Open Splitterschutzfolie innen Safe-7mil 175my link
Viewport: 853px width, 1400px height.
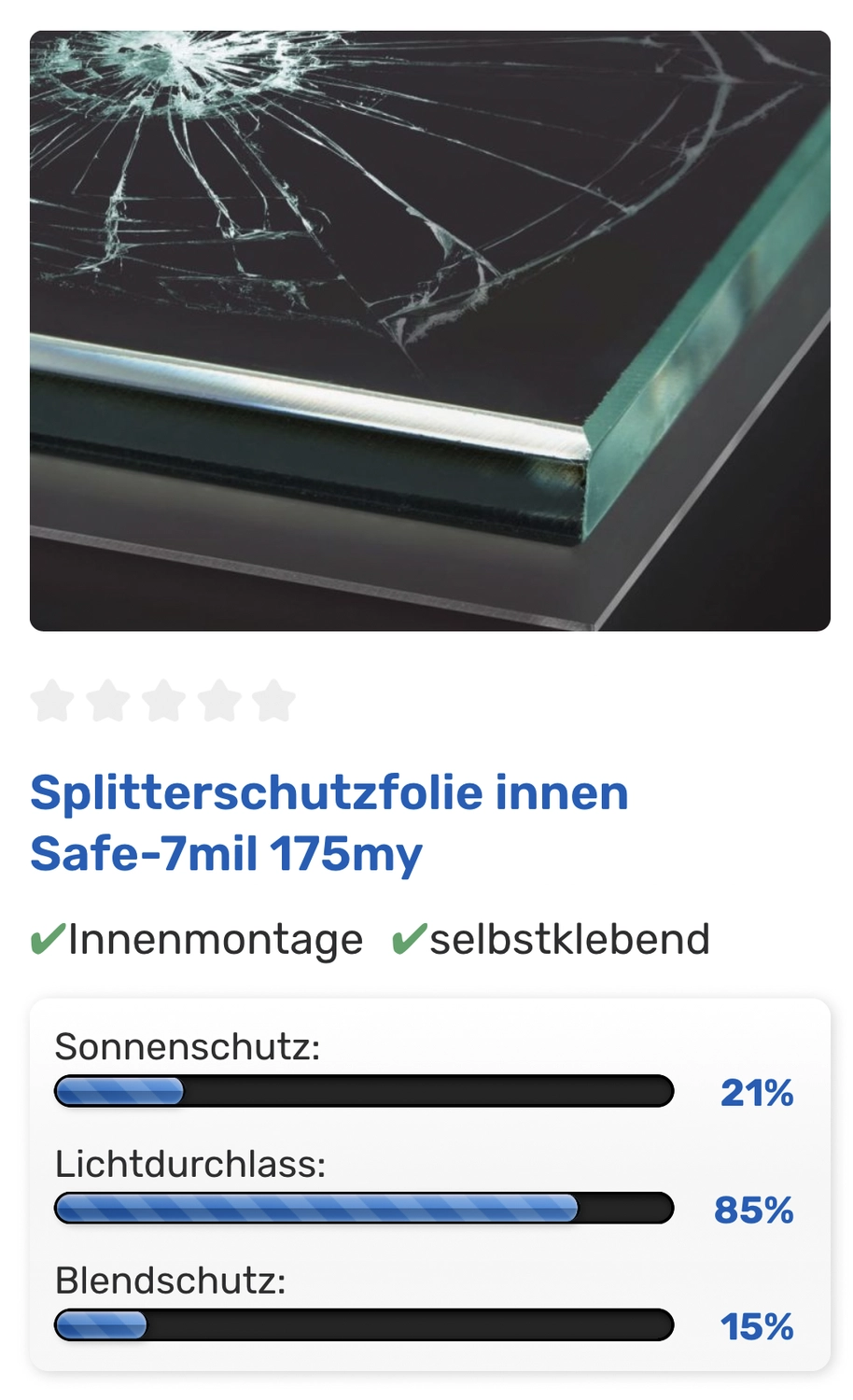(x=329, y=822)
